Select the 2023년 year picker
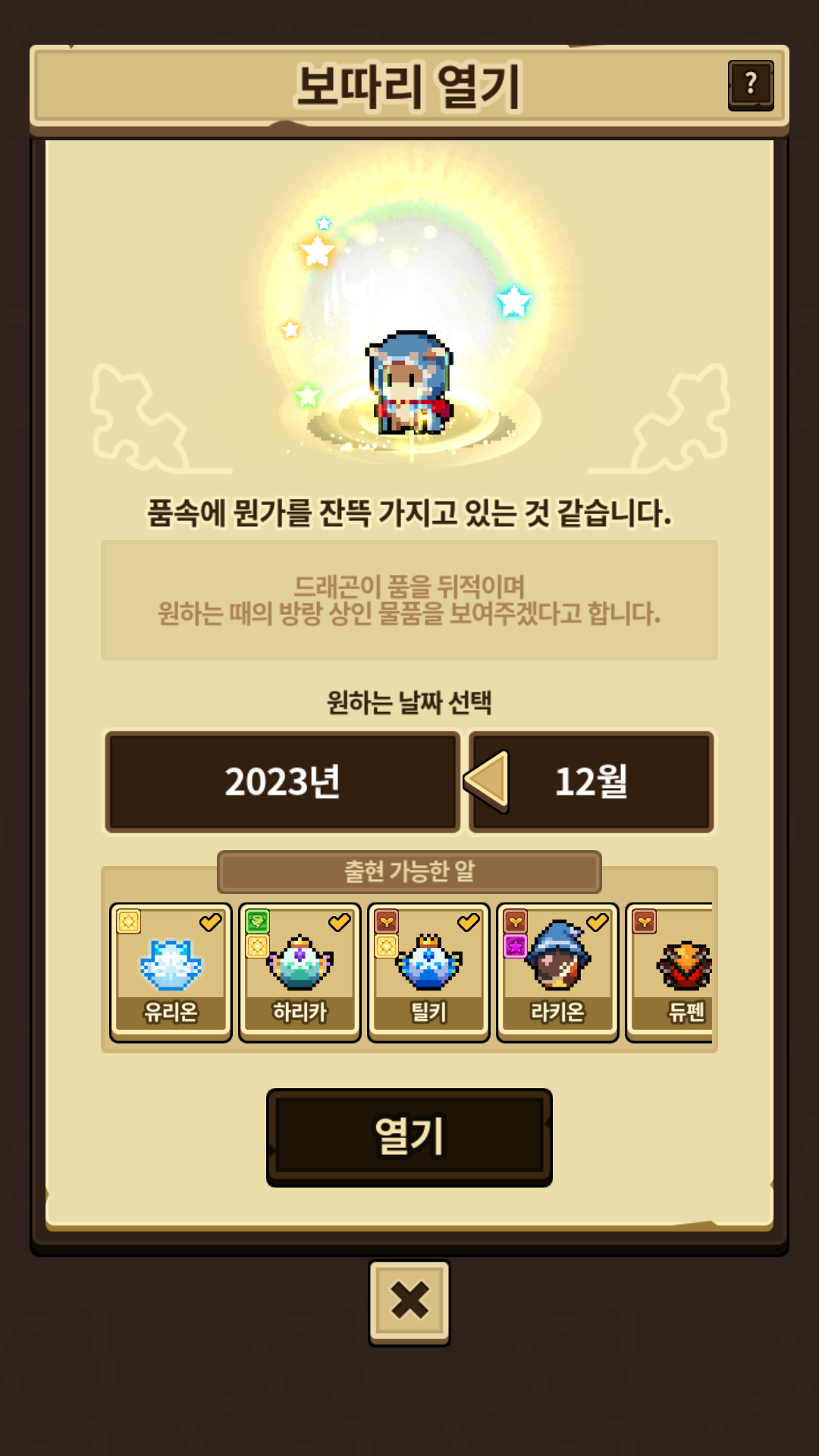819x1456 pixels. point(283,782)
